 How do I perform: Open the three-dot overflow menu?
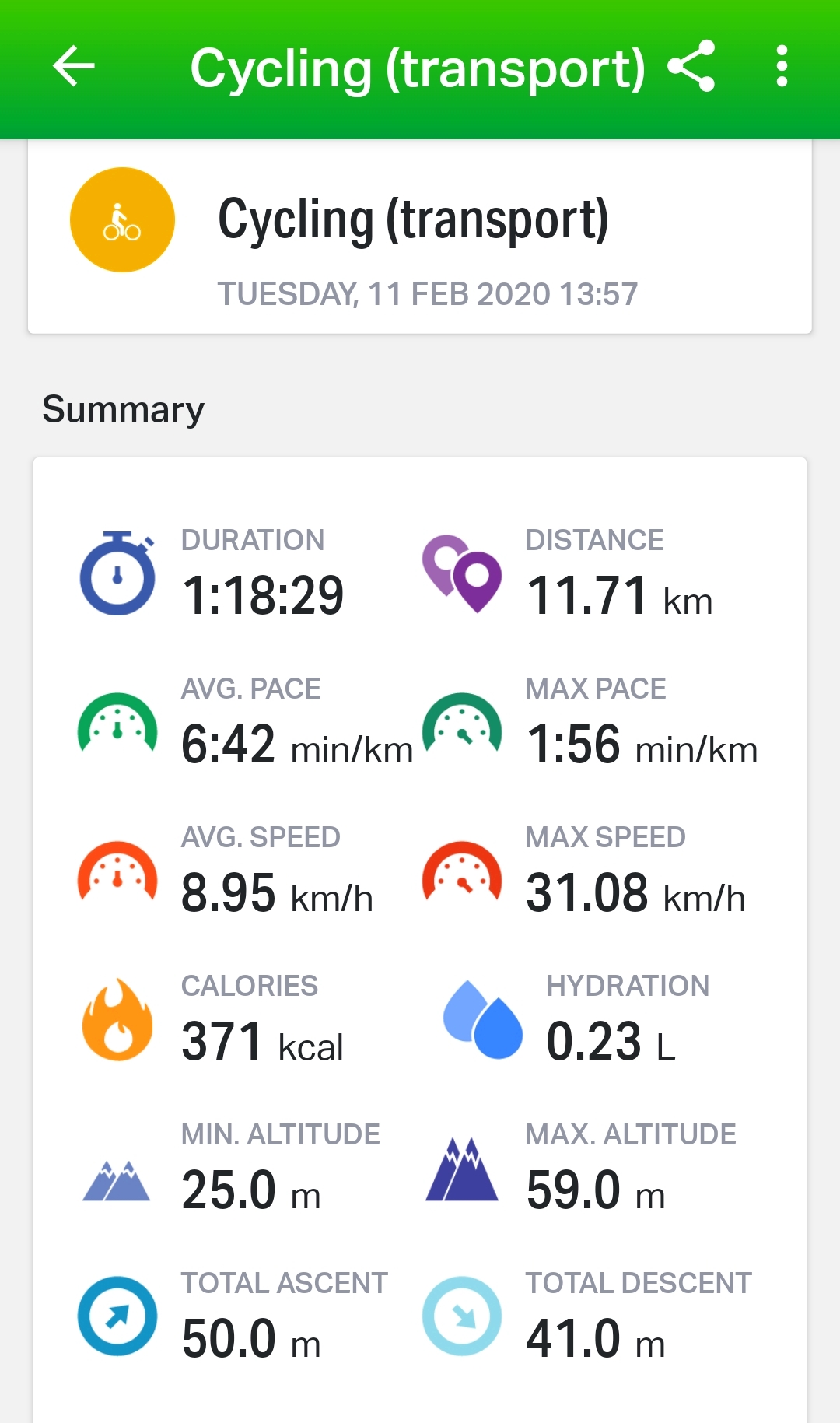click(x=782, y=67)
